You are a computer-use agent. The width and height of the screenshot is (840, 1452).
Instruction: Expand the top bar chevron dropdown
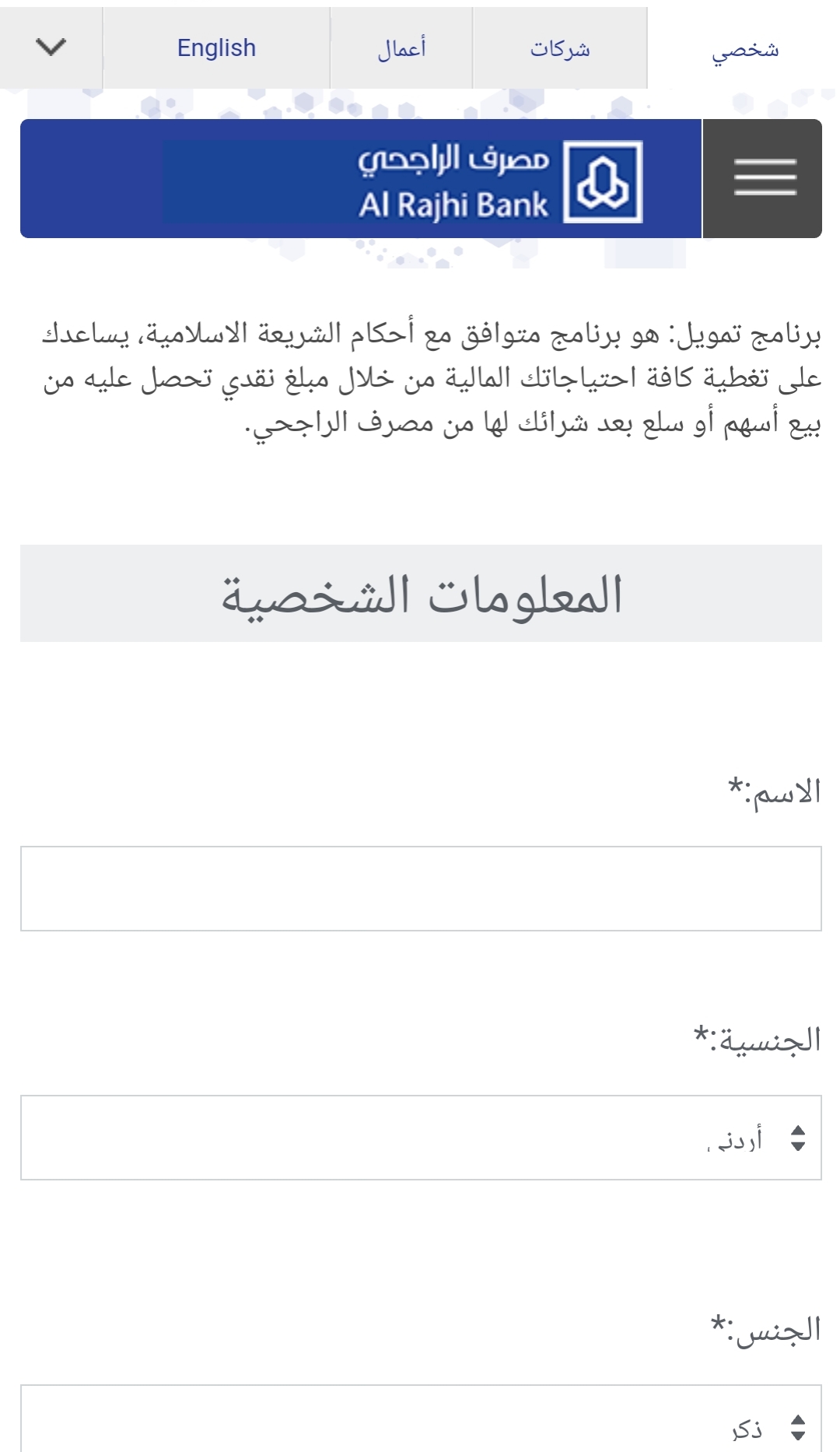(x=51, y=48)
